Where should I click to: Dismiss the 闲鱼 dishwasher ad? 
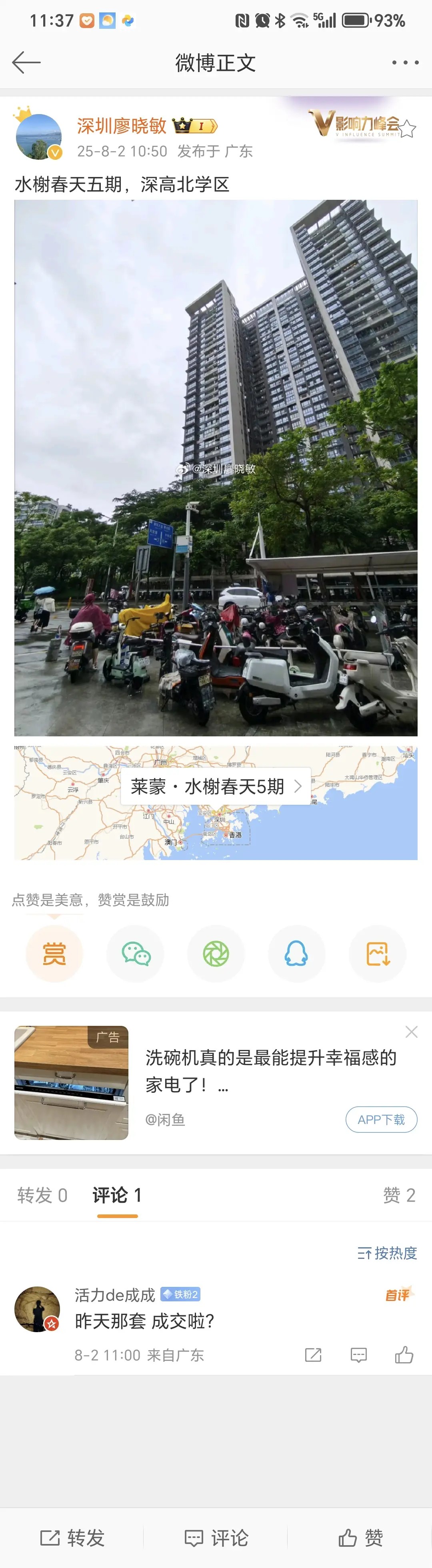point(411,1032)
